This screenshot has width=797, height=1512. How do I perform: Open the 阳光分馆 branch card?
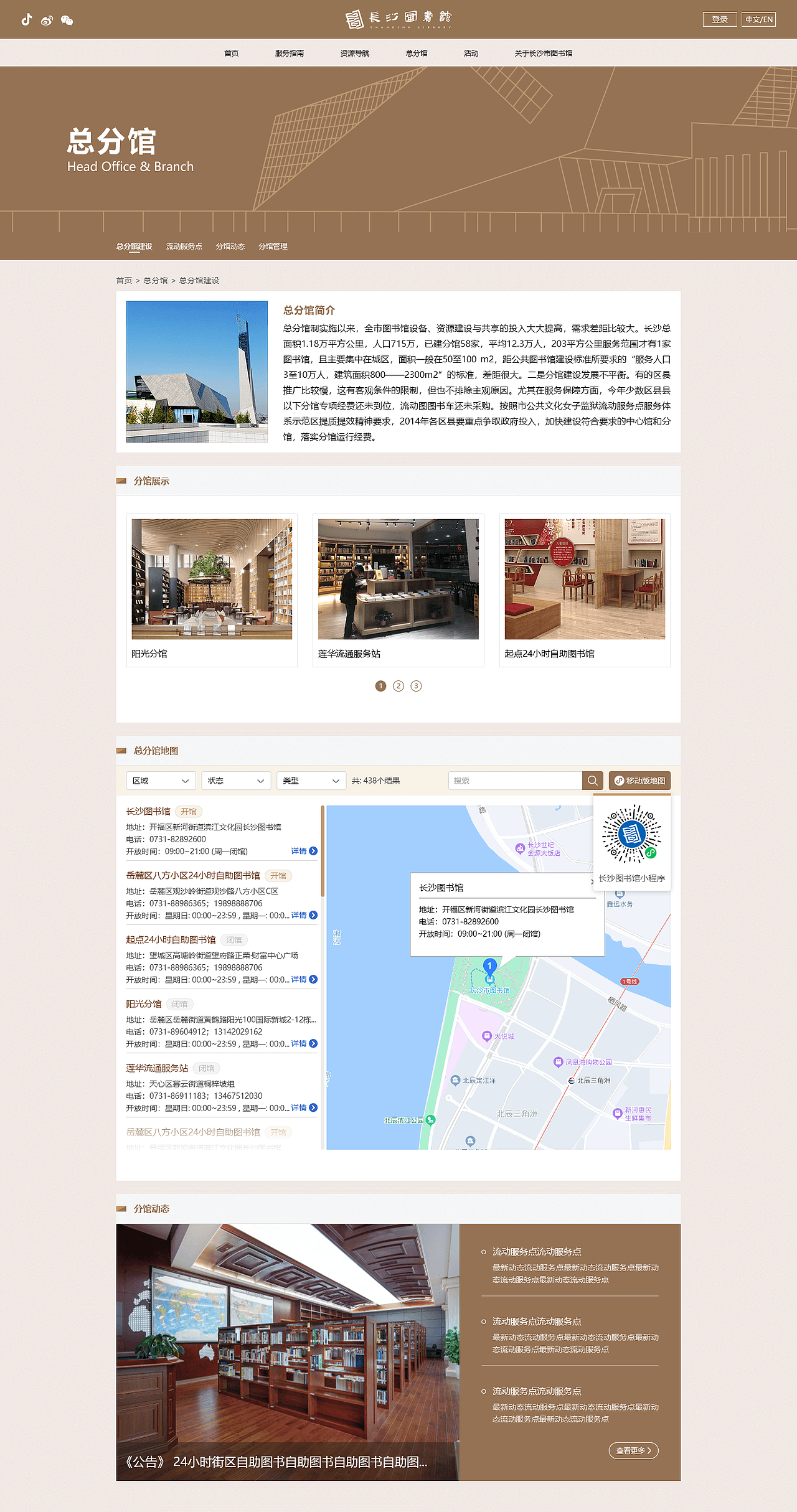pos(212,590)
